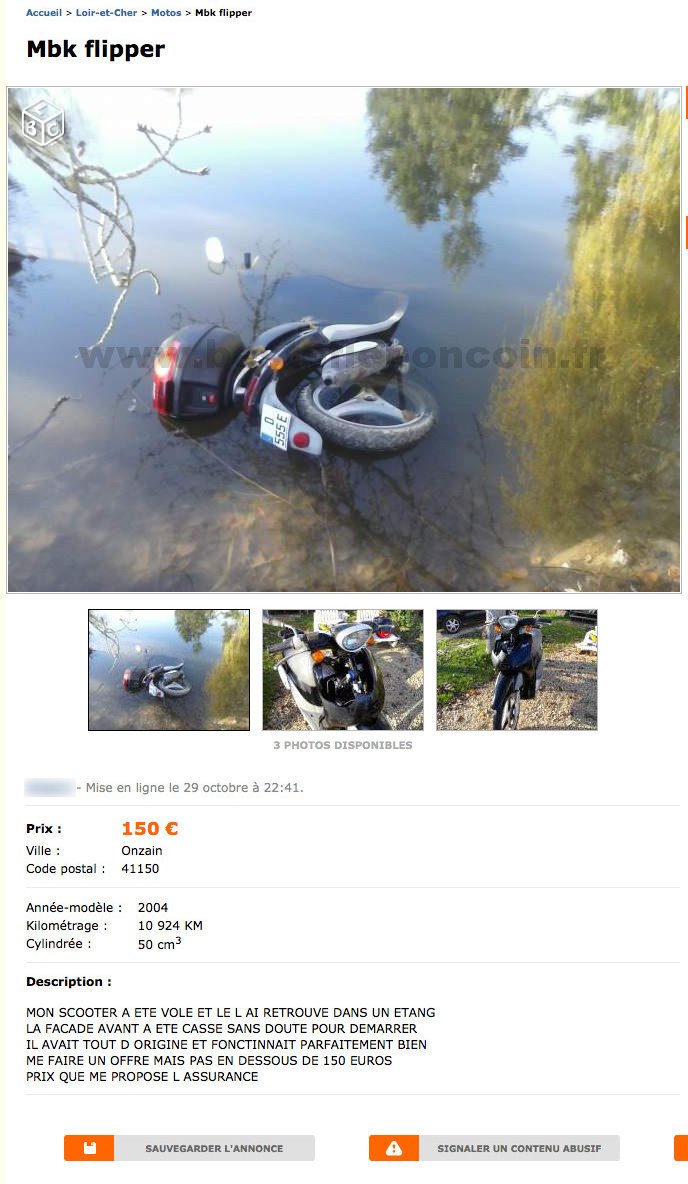This screenshot has height=1184, width=688.
Task: Go to Loir-et-Cher breadcrumb
Action: coord(106,13)
